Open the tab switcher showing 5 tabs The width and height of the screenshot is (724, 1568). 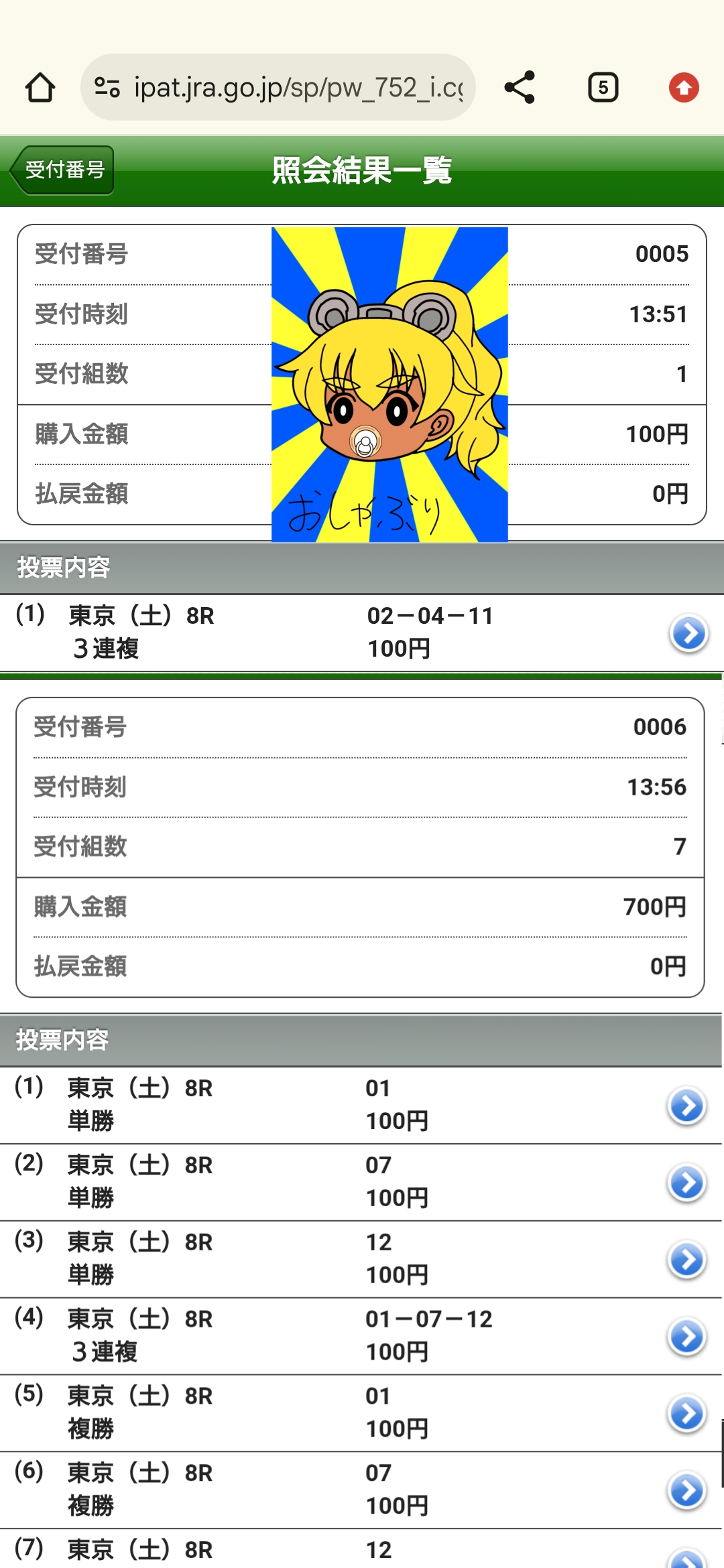tap(603, 88)
